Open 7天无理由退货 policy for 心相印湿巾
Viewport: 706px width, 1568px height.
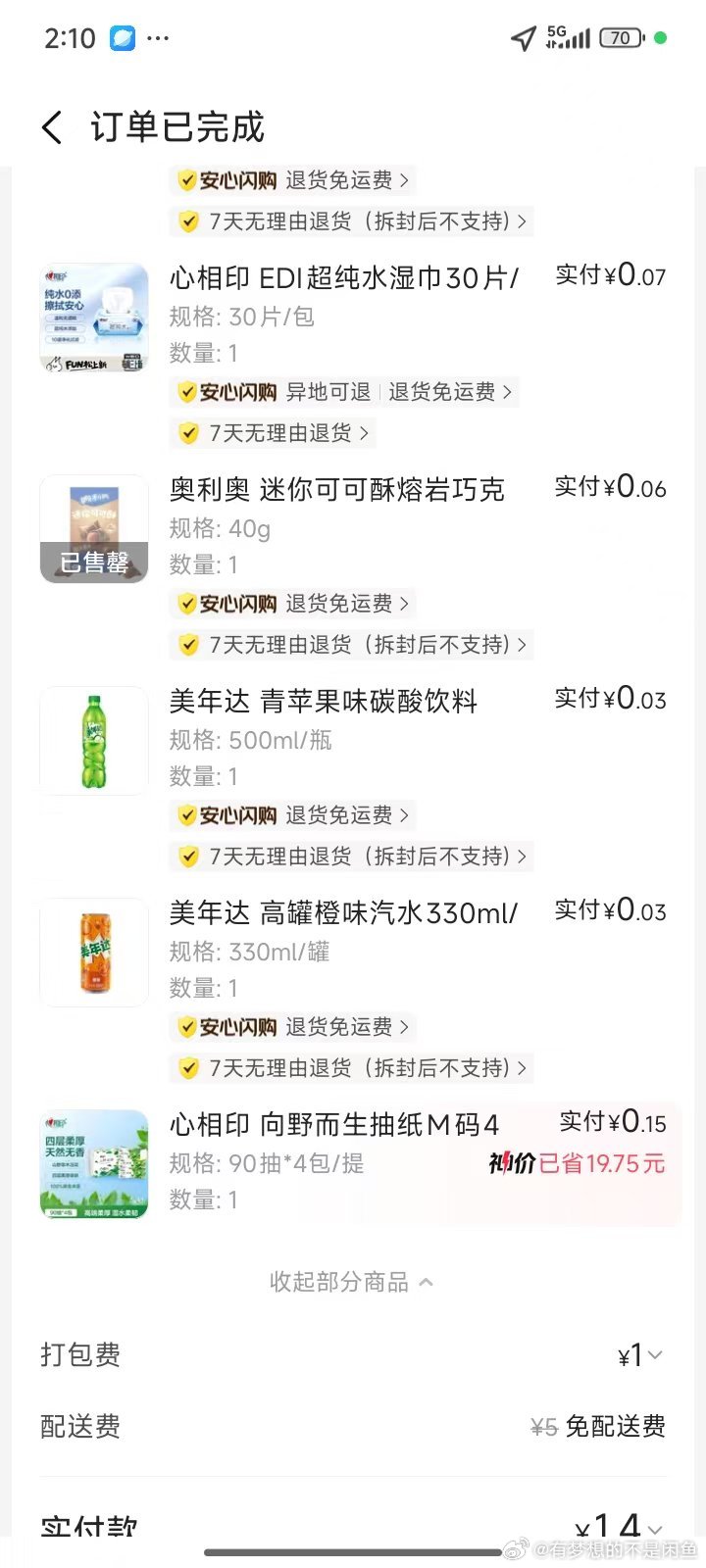click(274, 433)
